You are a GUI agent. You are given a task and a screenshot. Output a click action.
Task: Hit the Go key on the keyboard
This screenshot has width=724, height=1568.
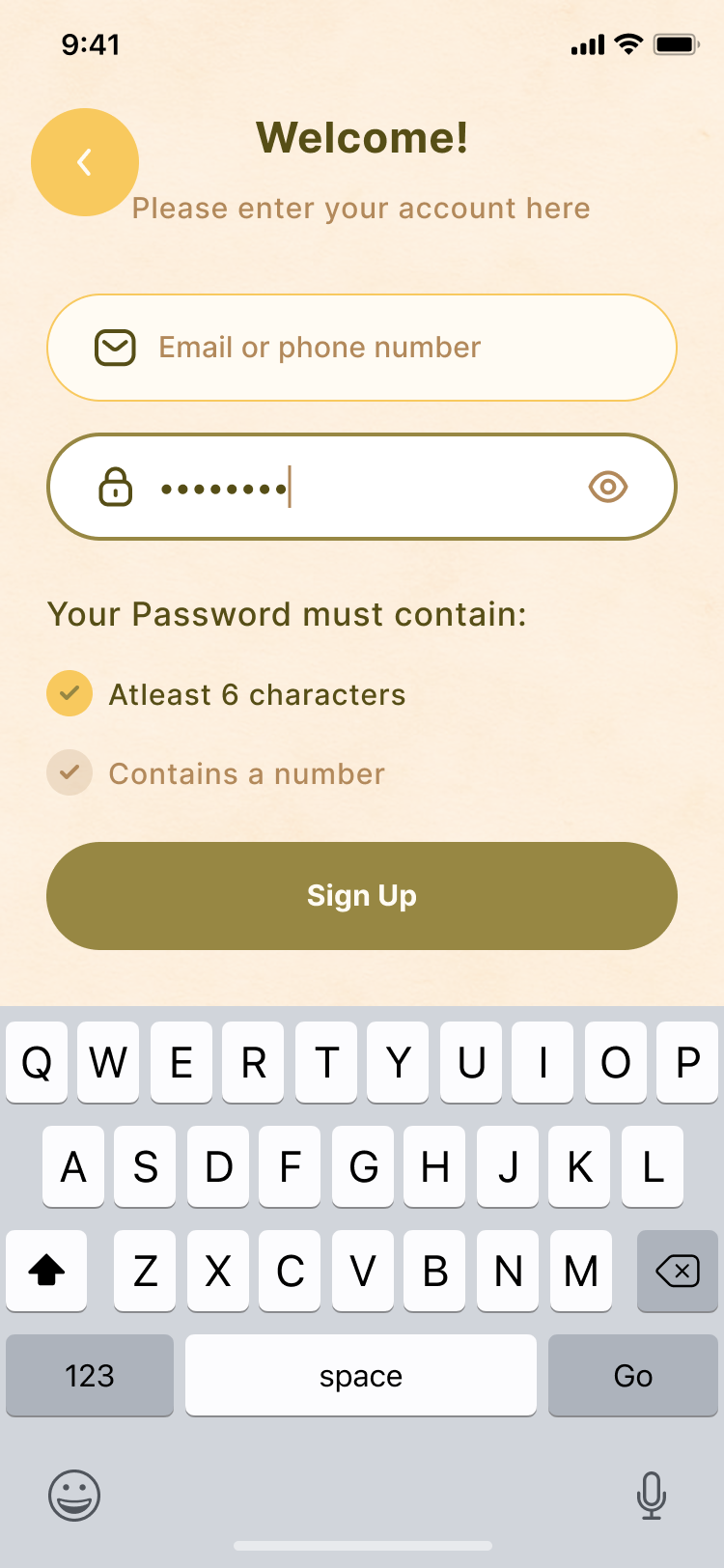633,1375
